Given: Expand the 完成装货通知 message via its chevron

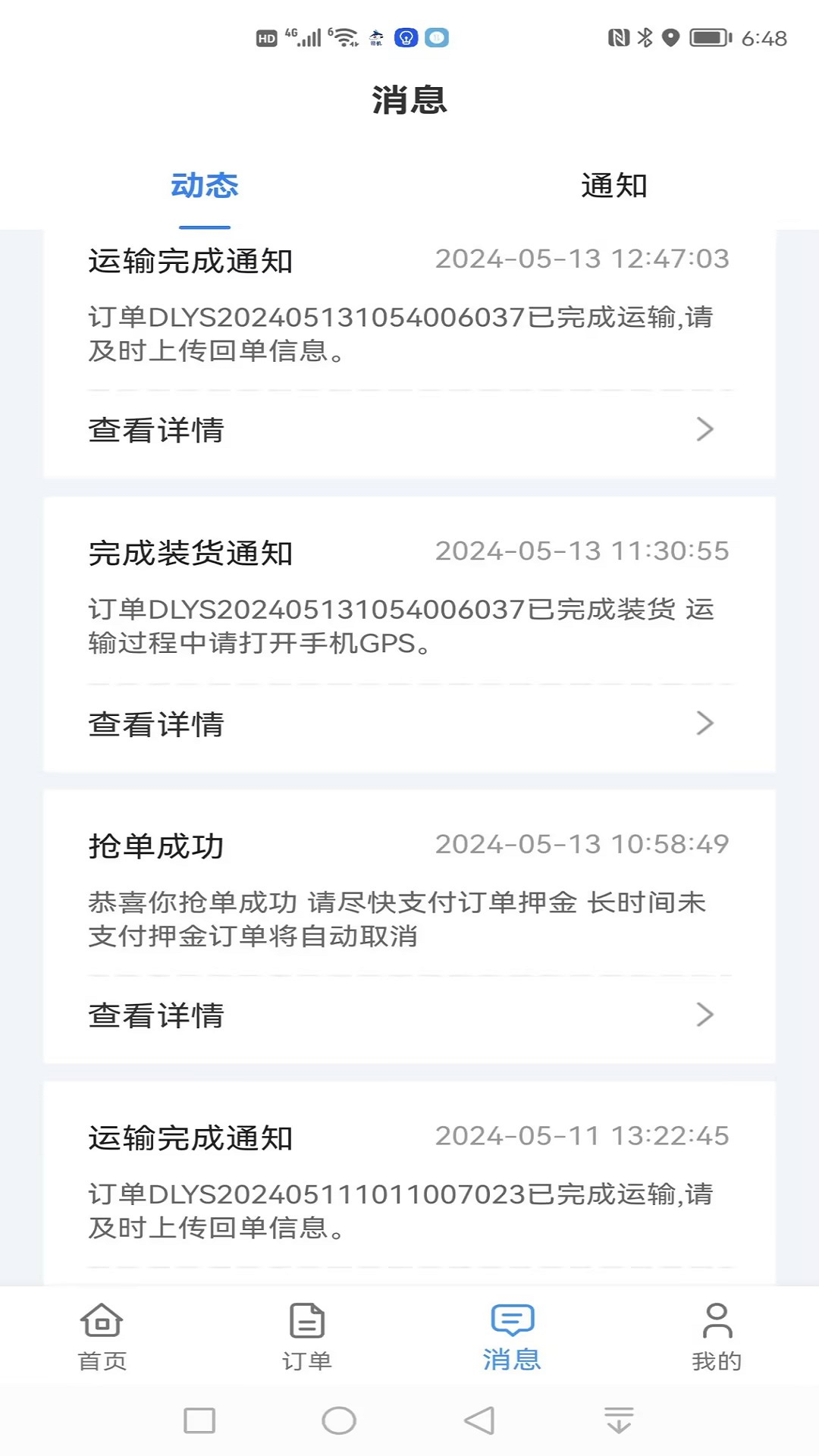Looking at the screenshot, I should [x=704, y=723].
